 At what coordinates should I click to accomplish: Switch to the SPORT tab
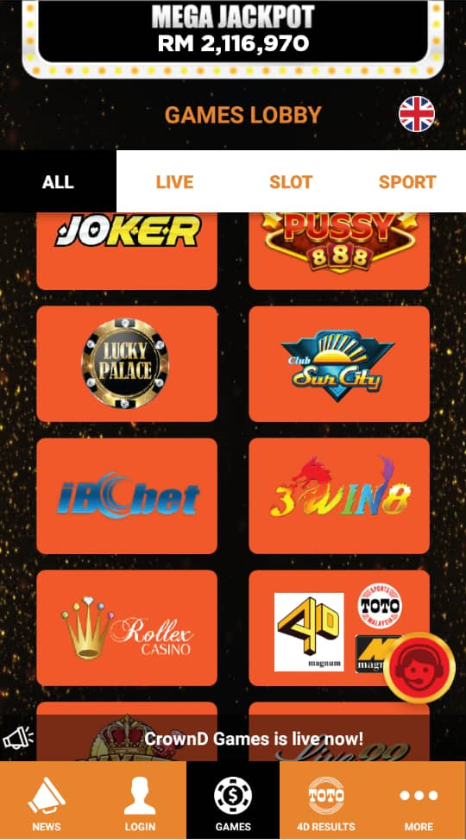click(x=408, y=182)
